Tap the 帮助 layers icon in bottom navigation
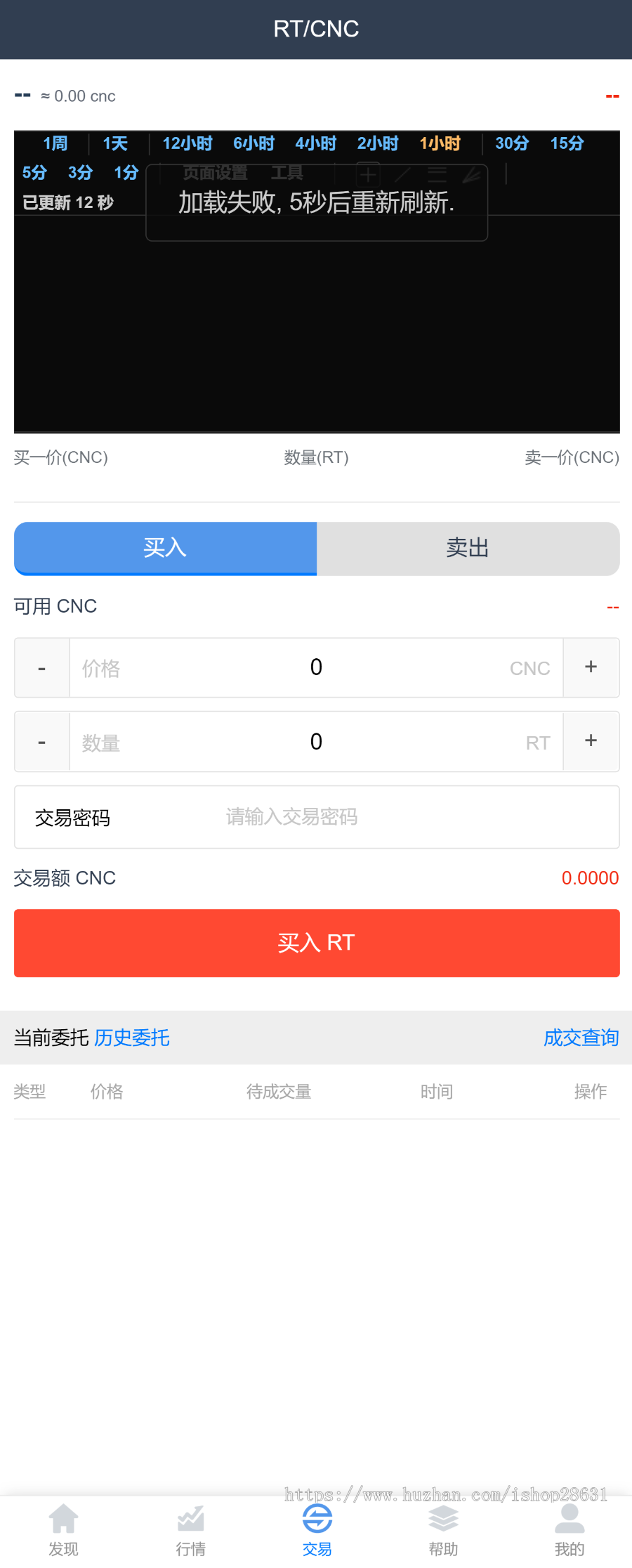 (442, 1530)
